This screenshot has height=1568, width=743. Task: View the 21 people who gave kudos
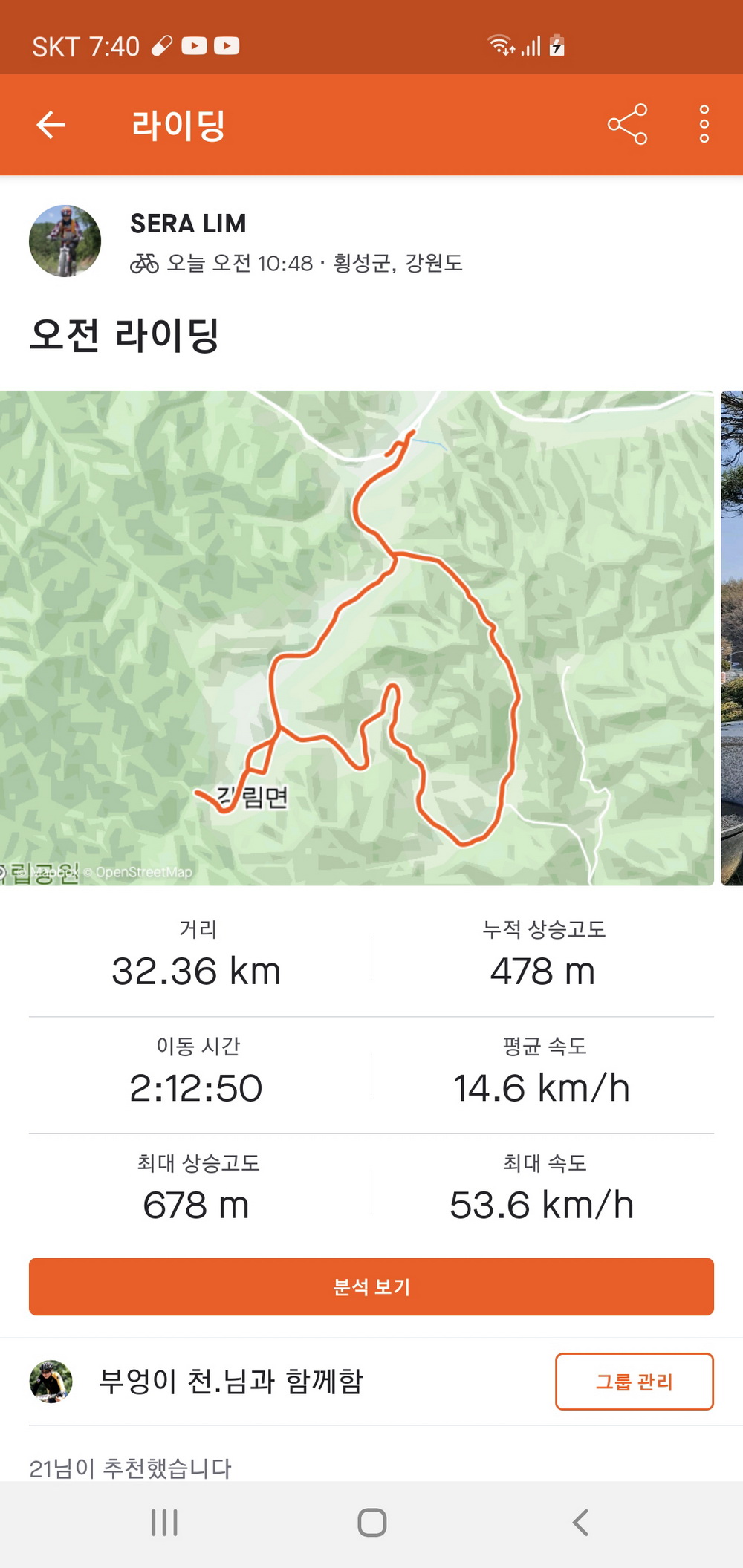point(131,1467)
